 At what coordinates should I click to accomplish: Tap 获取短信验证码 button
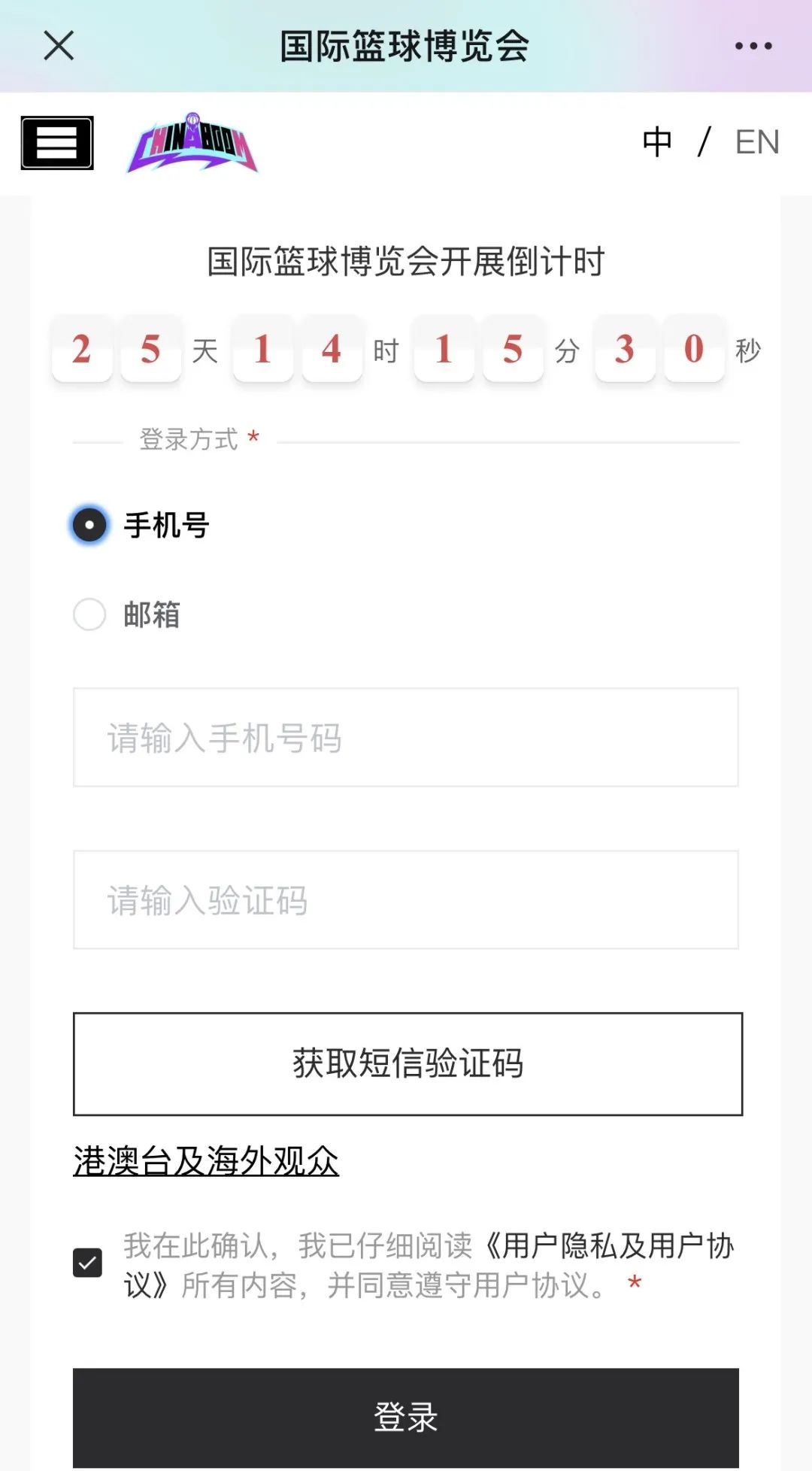tap(408, 1064)
